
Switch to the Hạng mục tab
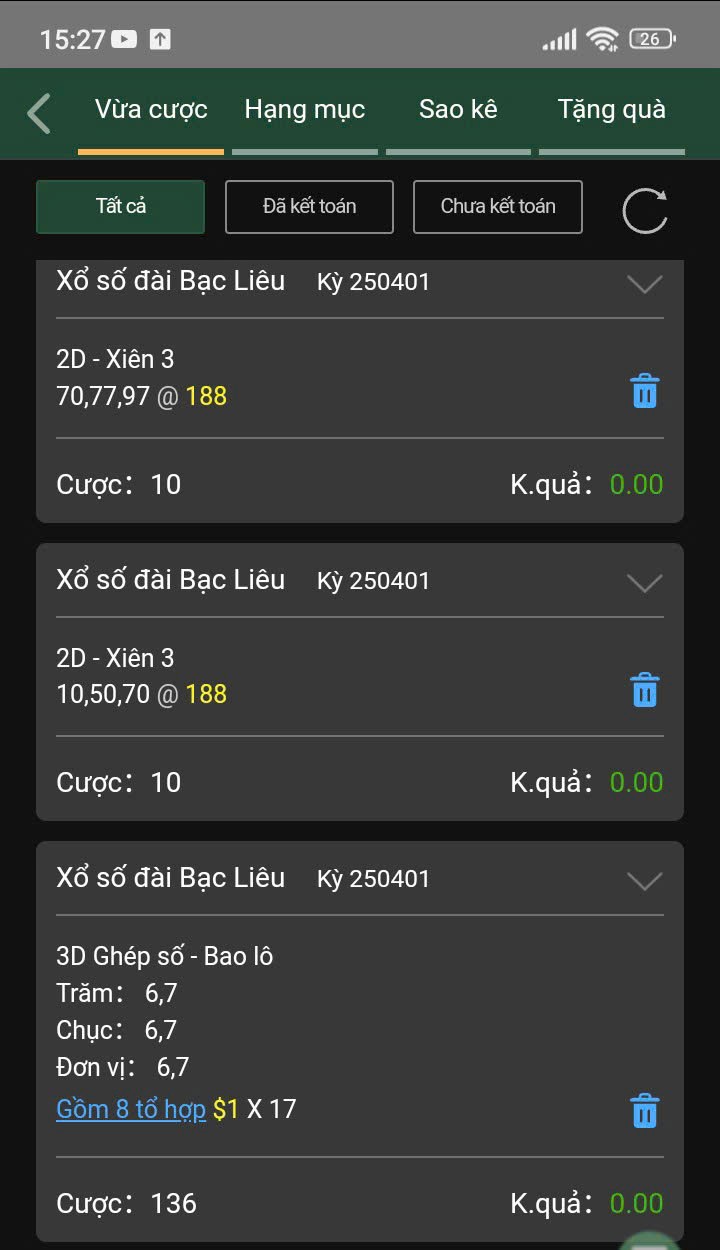click(305, 110)
